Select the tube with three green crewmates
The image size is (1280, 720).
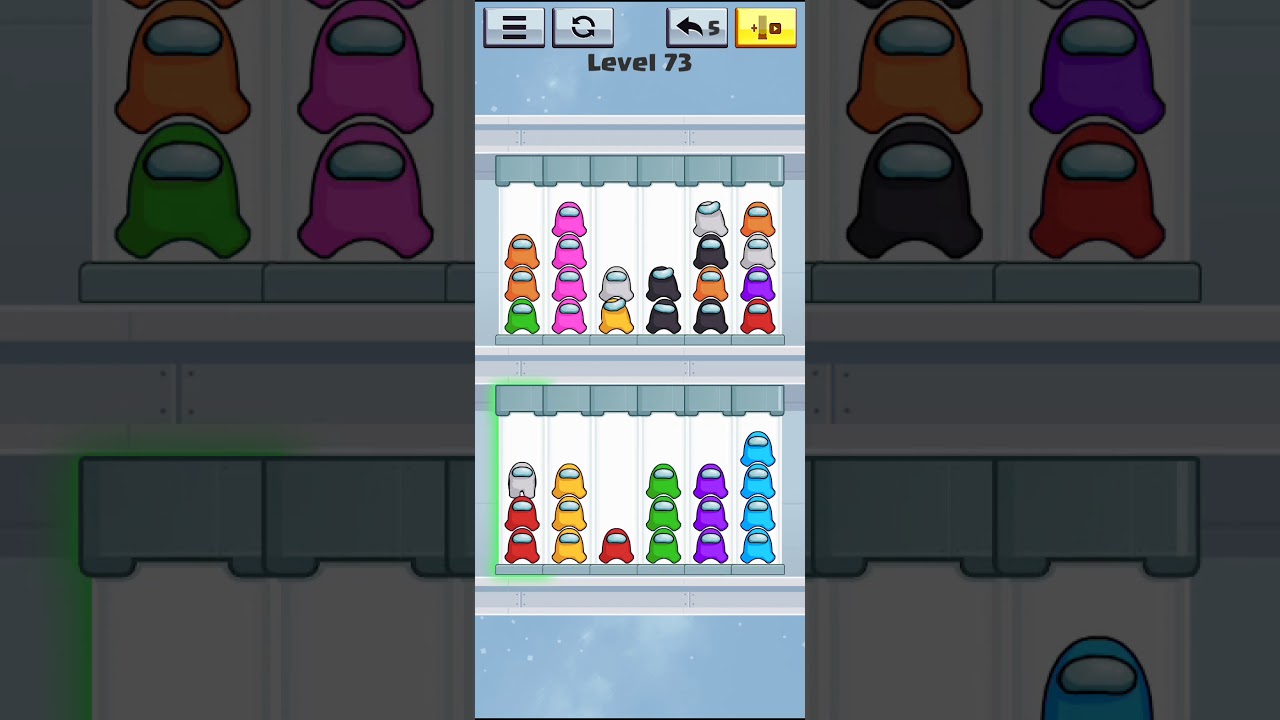663,512
